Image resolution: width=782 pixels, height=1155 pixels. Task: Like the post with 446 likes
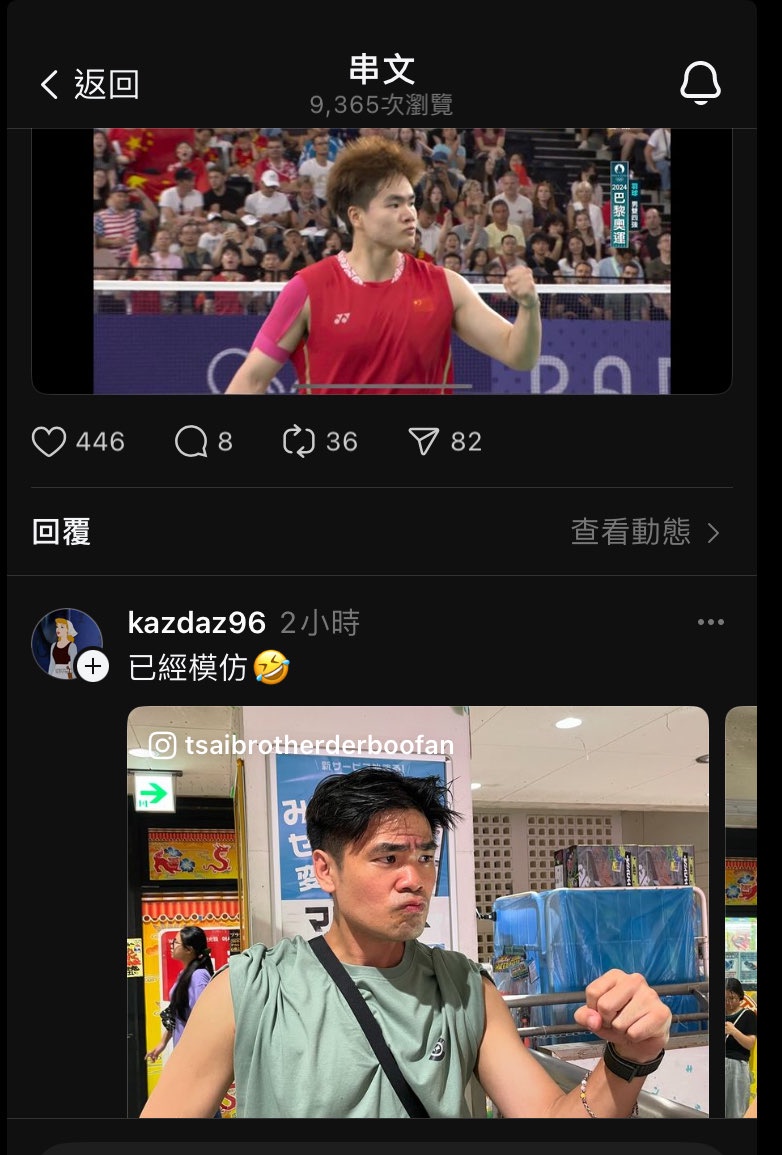point(49,442)
